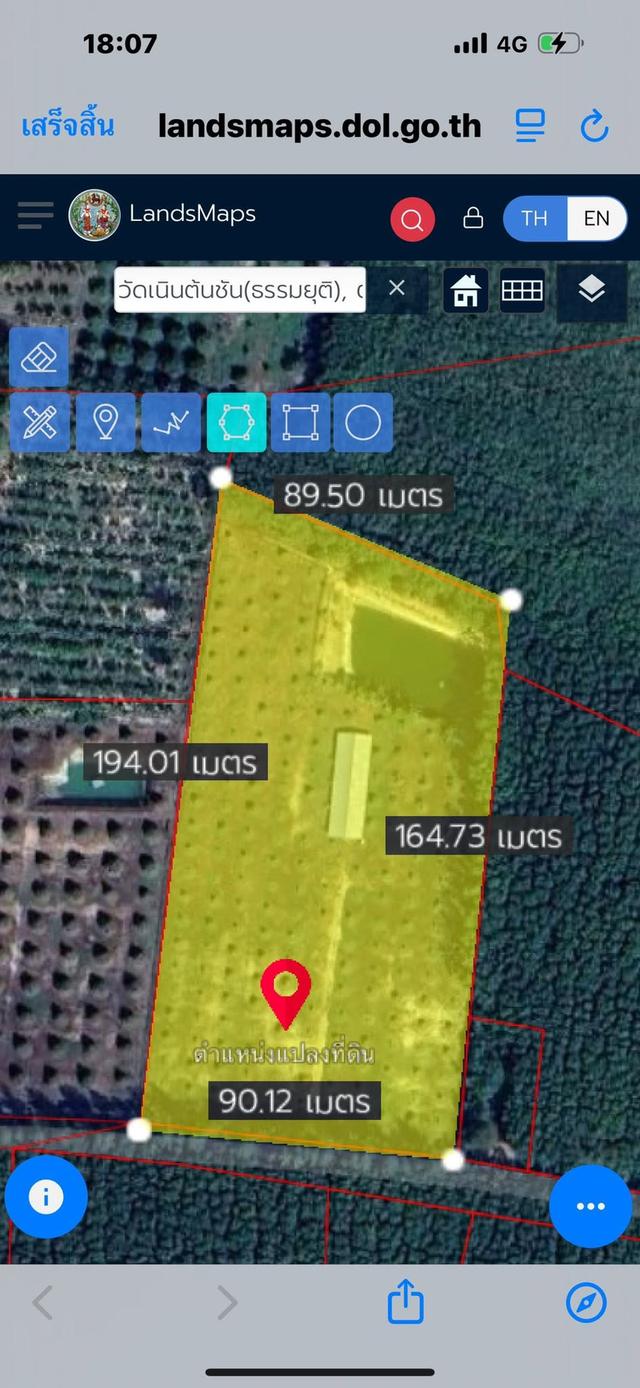Choose the rectangle drawing tool
Screen dimensions: 640x1388
tap(300, 423)
